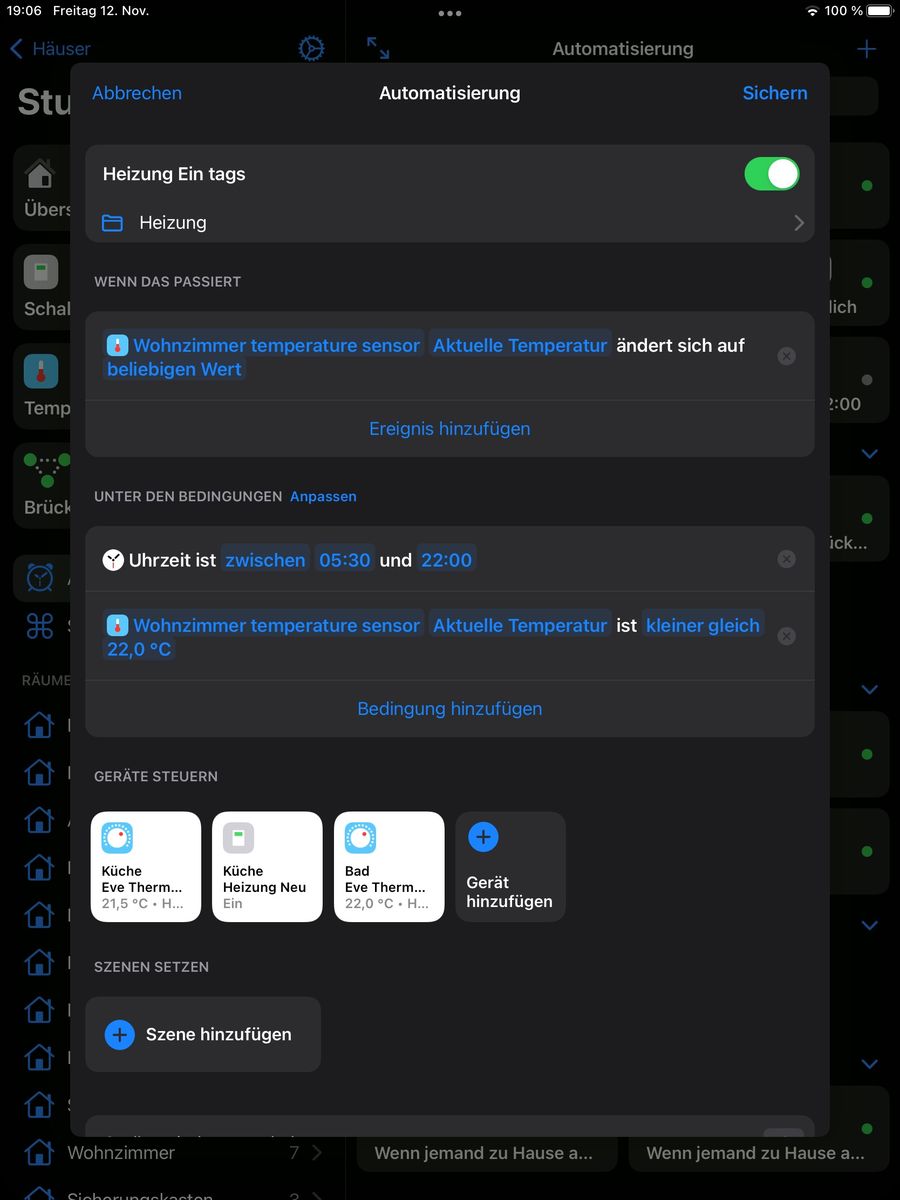Tap Ereignis hinzufügen
Image resolution: width=900 pixels, height=1200 pixels.
tap(450, 429)
